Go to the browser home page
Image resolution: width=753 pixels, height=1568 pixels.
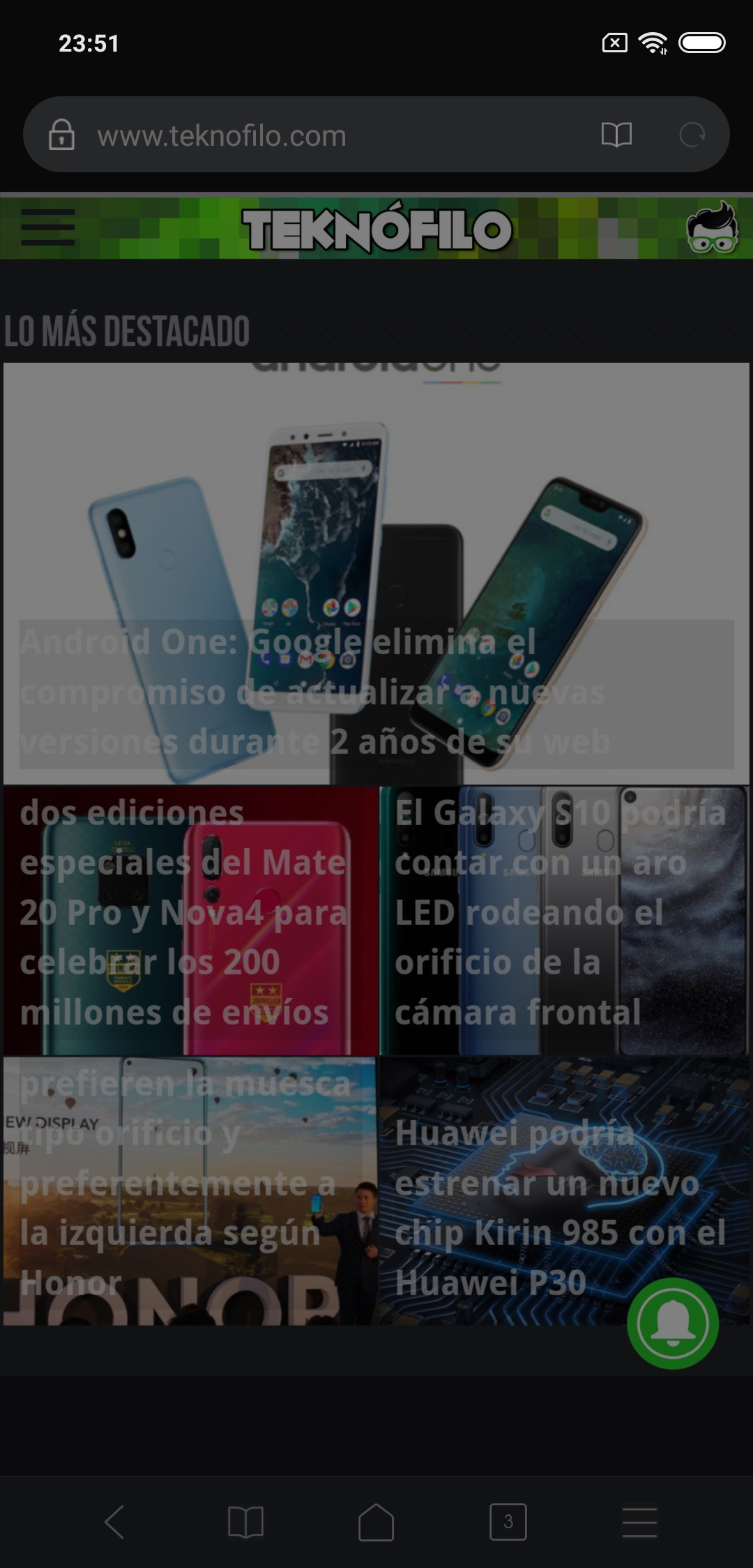click(x=376, y=1521)
